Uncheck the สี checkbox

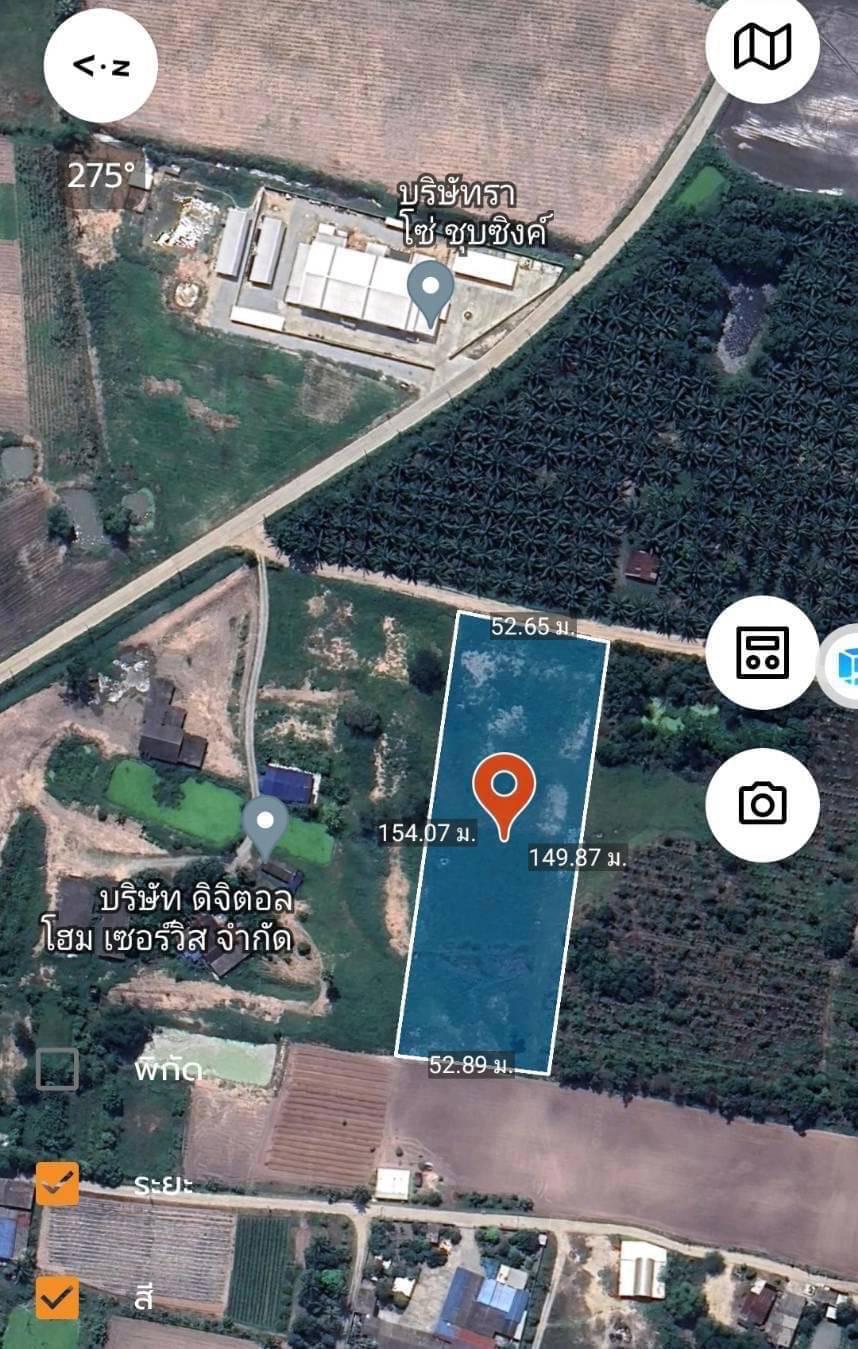[57, 1298]
